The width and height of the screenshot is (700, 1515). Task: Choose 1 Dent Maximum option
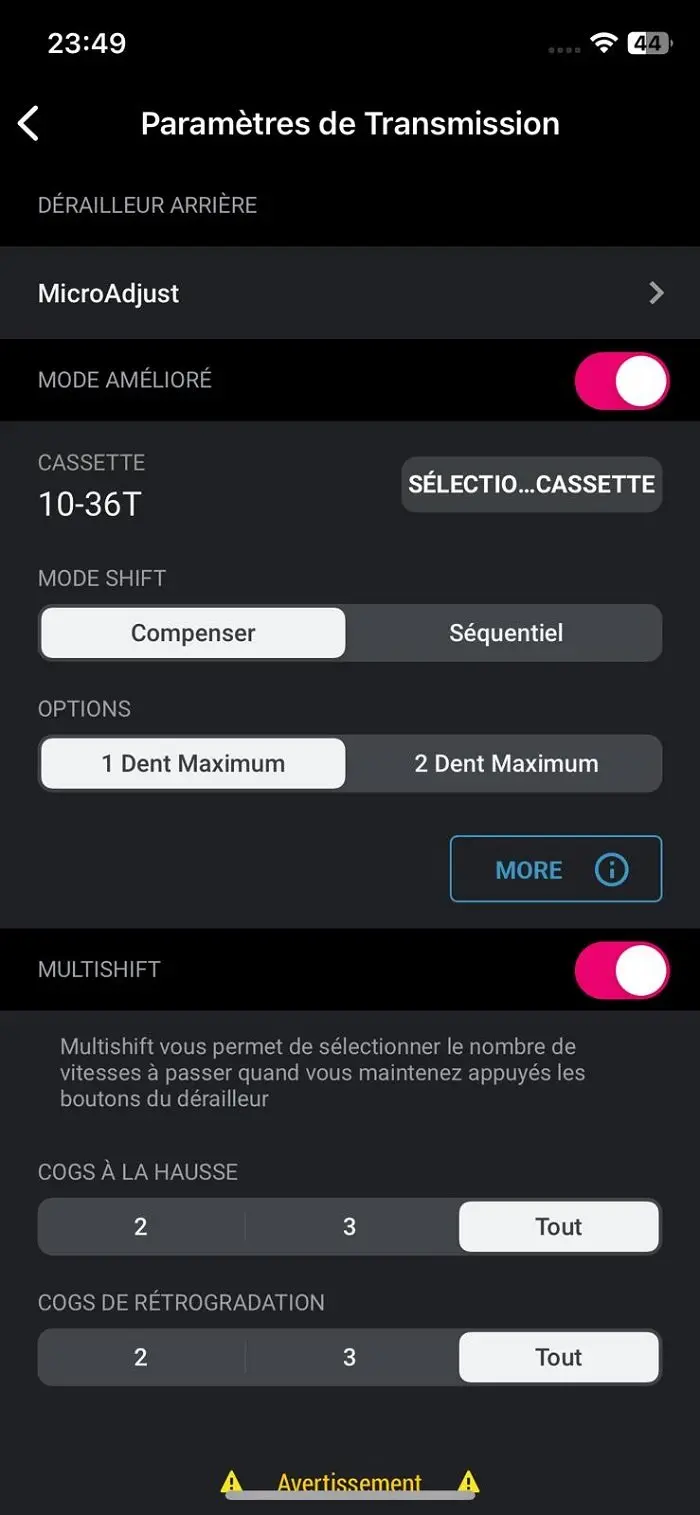pyautogui.click(x=193, y=764)
